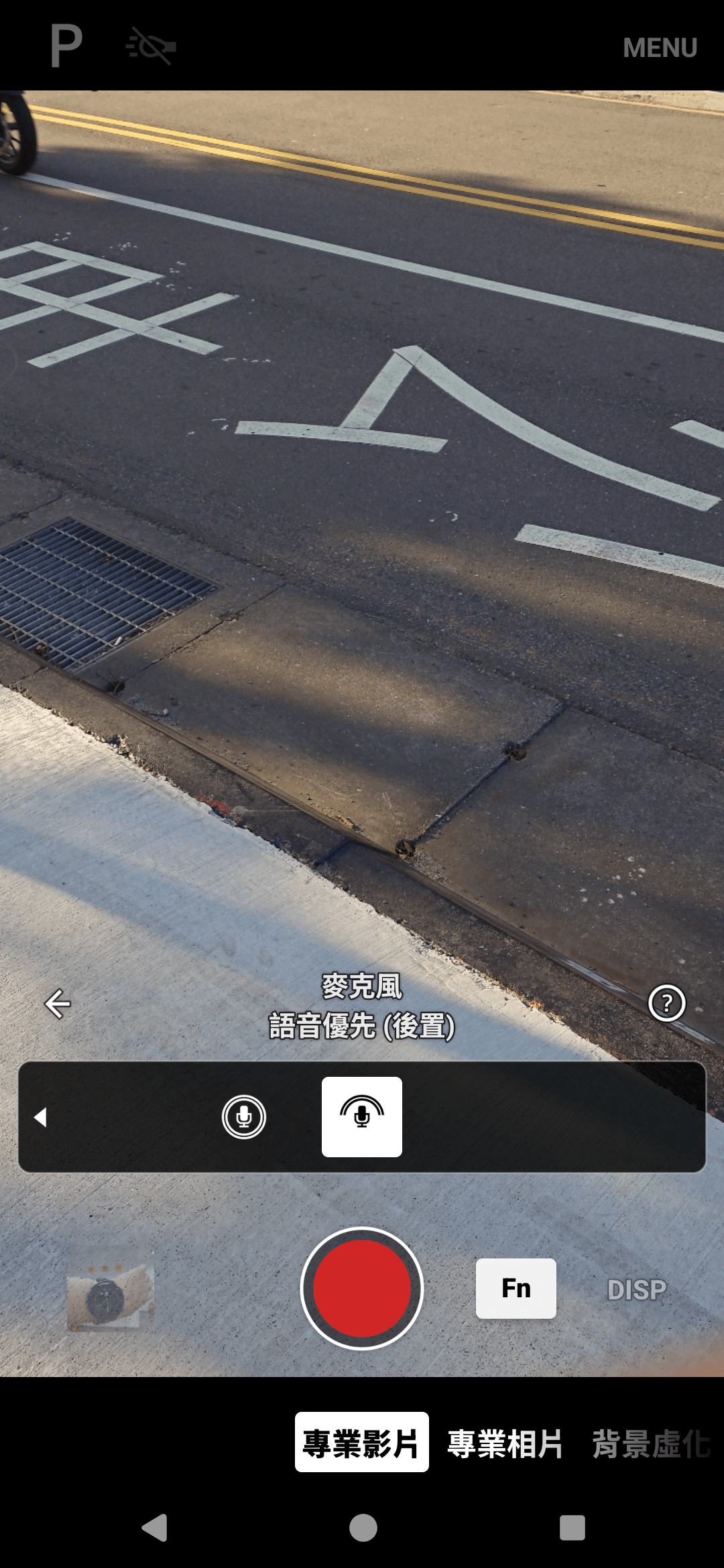Open the MENU settings
724x1568 pixels.
coord(660,48)
